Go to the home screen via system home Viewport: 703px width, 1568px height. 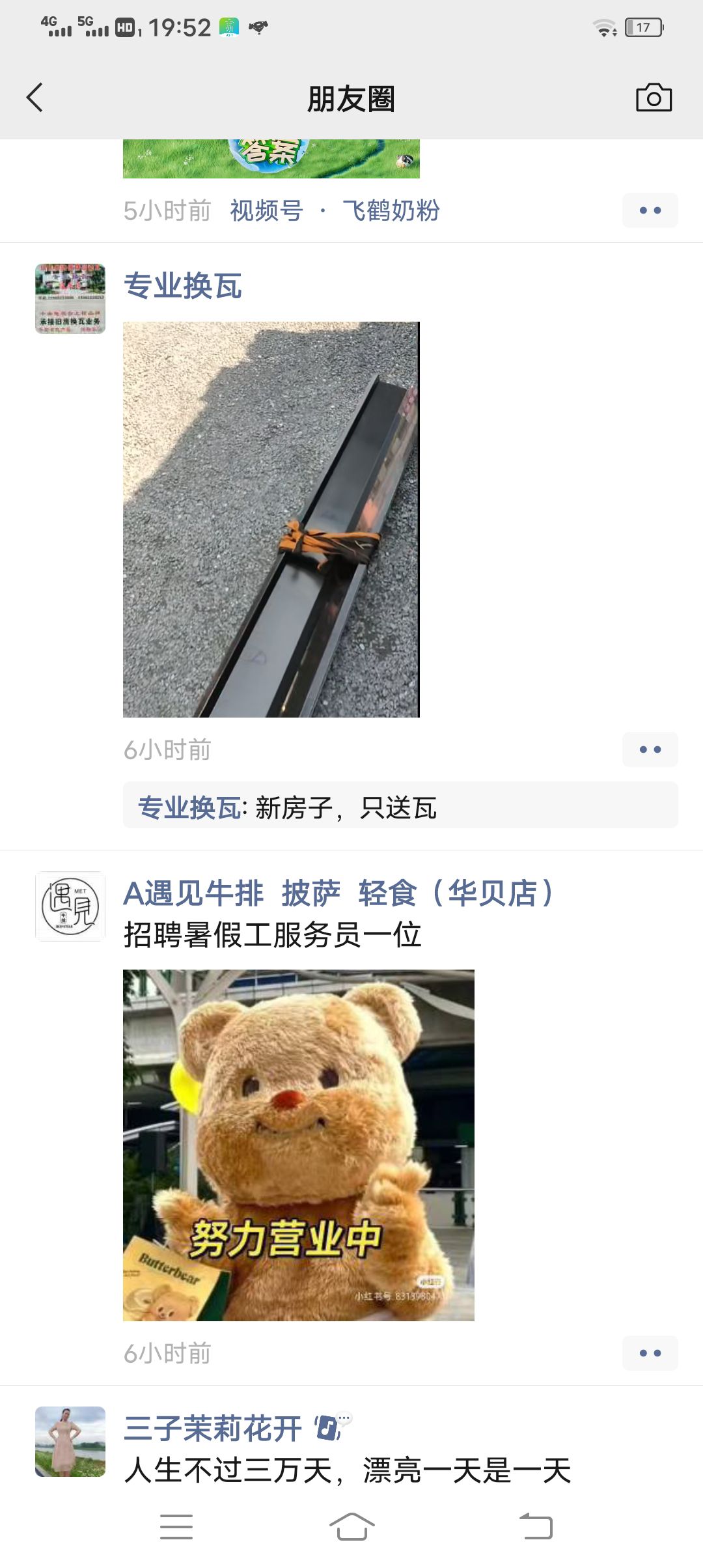[x=351, y=1526]
